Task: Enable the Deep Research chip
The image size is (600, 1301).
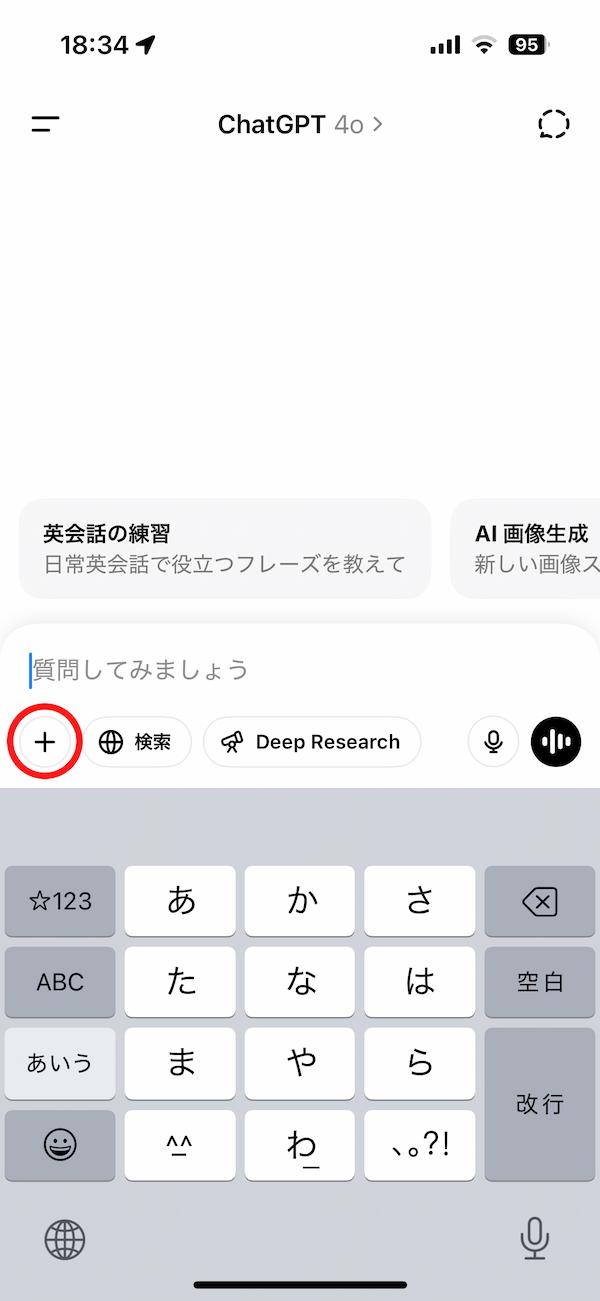Action: click(x=312, y=742)
